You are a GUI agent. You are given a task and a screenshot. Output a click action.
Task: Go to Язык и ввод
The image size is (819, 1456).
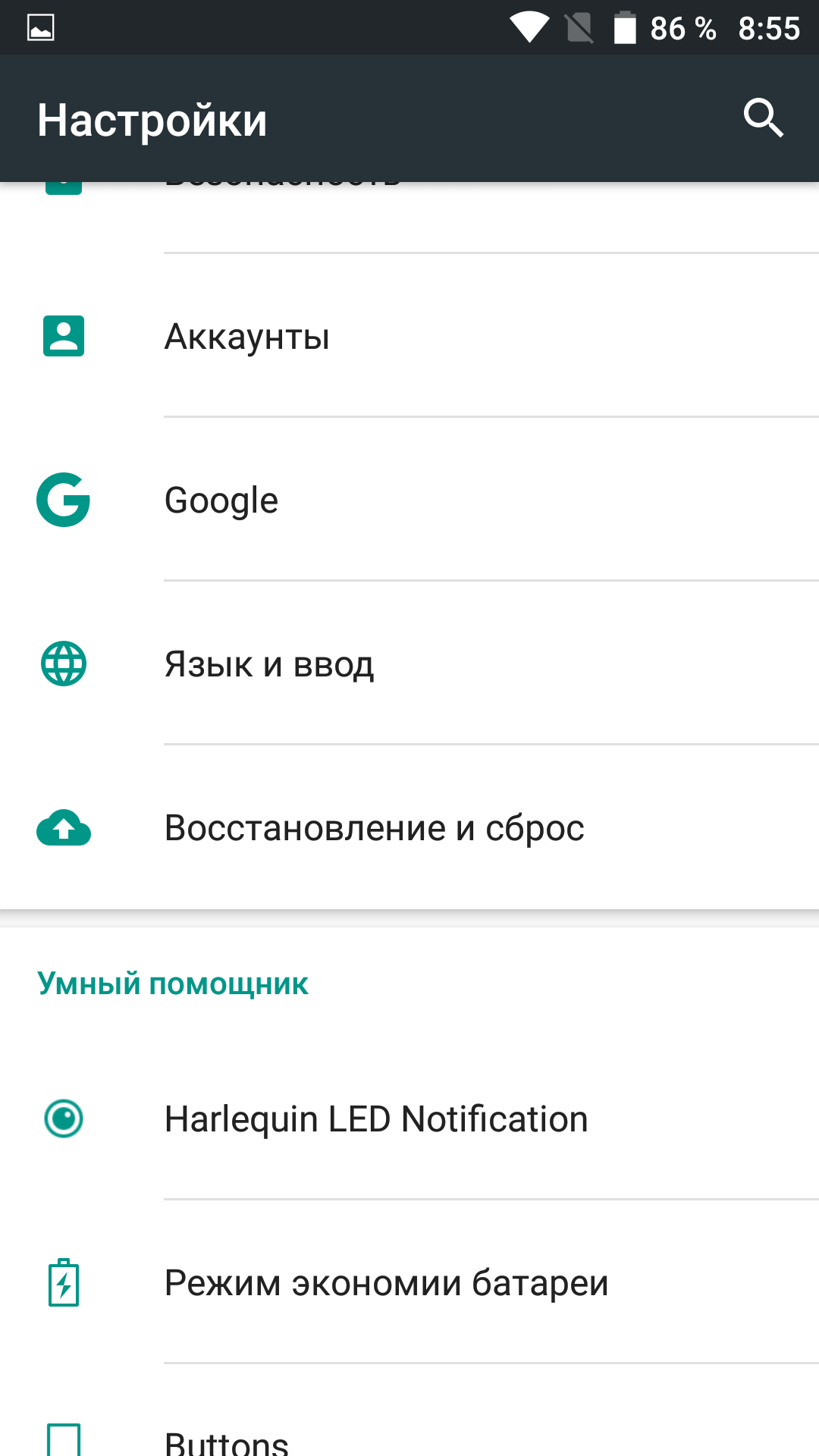coord(409,664)
